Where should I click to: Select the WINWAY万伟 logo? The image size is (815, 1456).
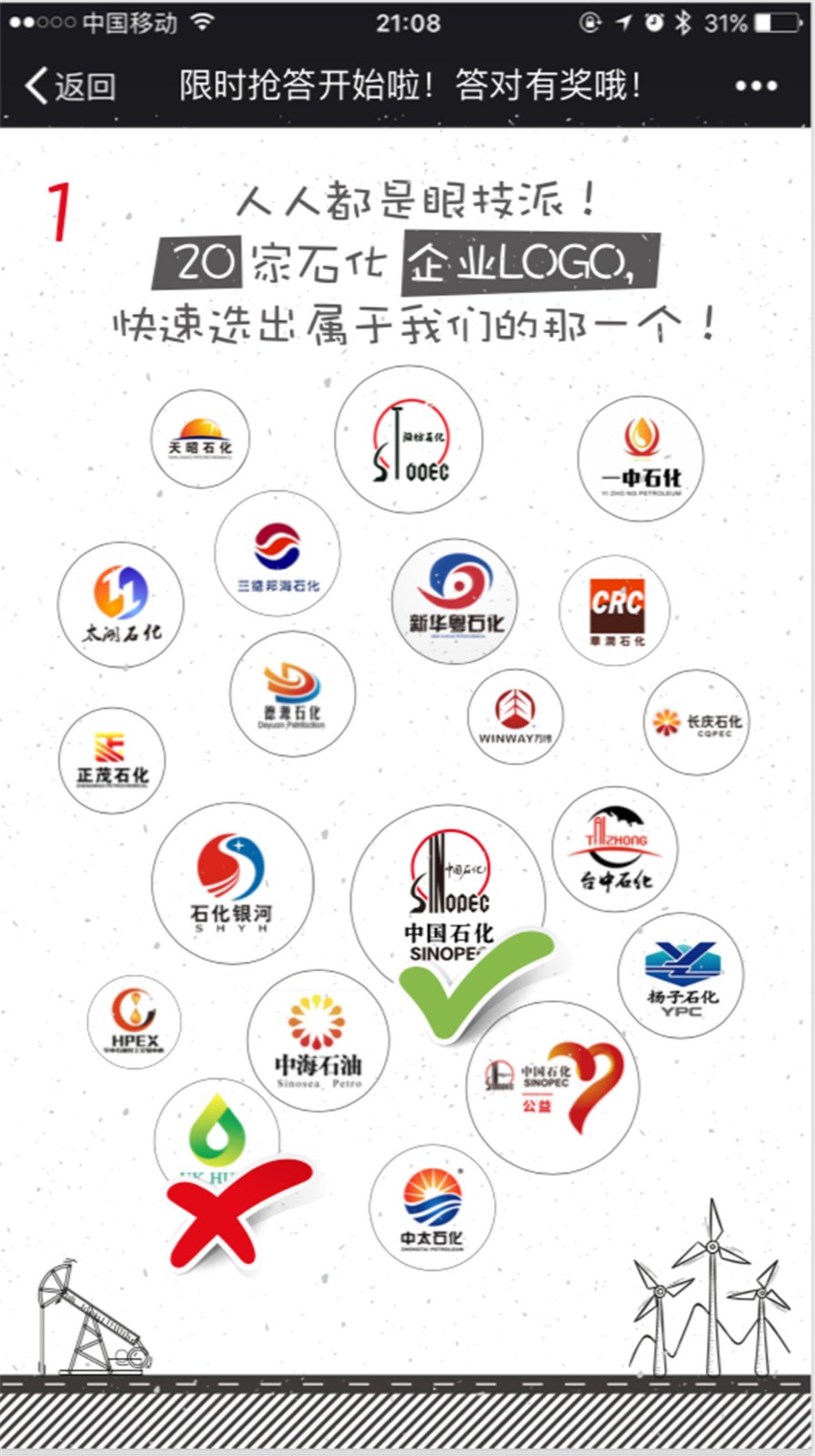click(515, 716)
